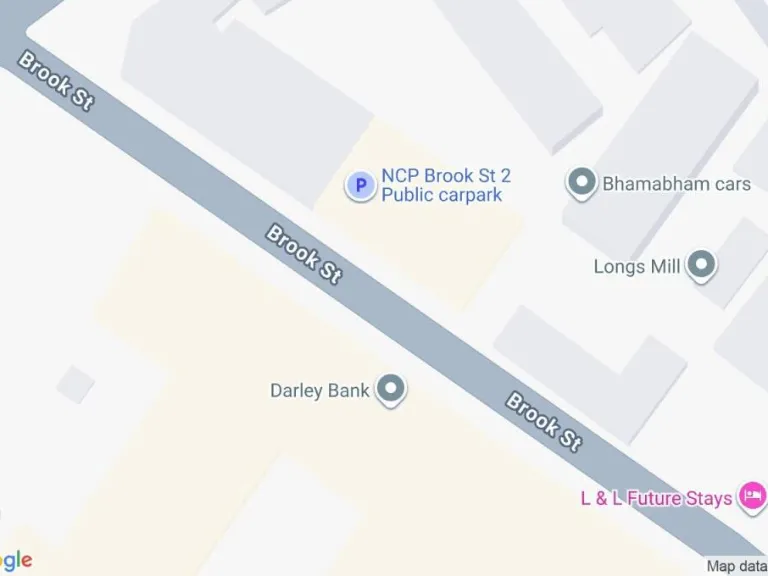The width and height of the screenshot is (768, 576).
Task: Open the NCP Brook St 2 carpark marker
Action: pyautogui.click(x=359, y=185)
